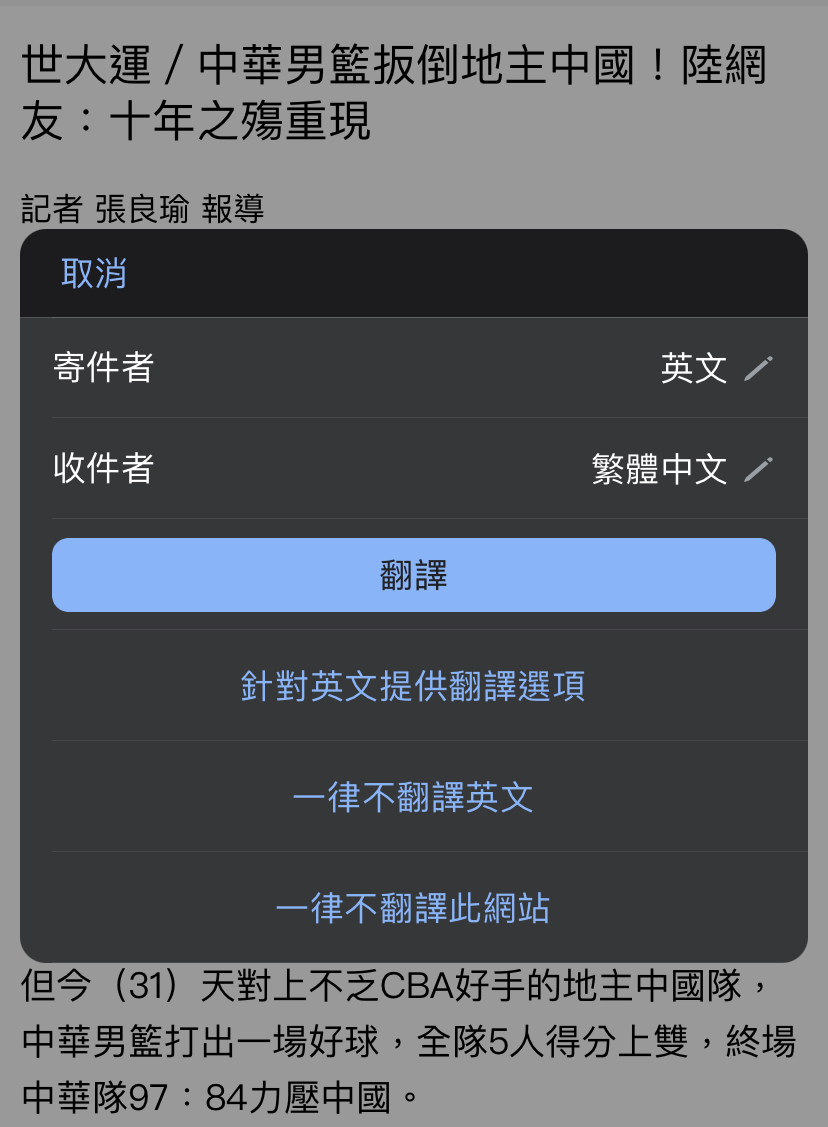828x1127 pixels.
Task: Tap 取消 to dismiss the translate dialog
Action: click(x=94, y=273)
